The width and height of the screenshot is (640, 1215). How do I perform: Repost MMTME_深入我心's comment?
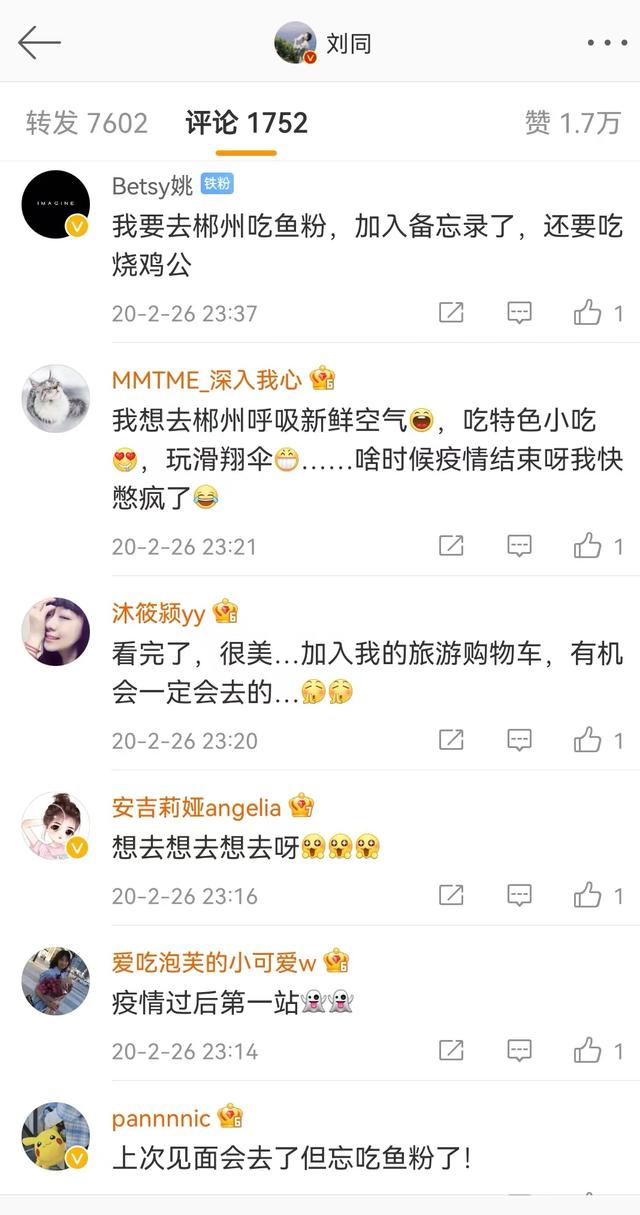(451, 546)
